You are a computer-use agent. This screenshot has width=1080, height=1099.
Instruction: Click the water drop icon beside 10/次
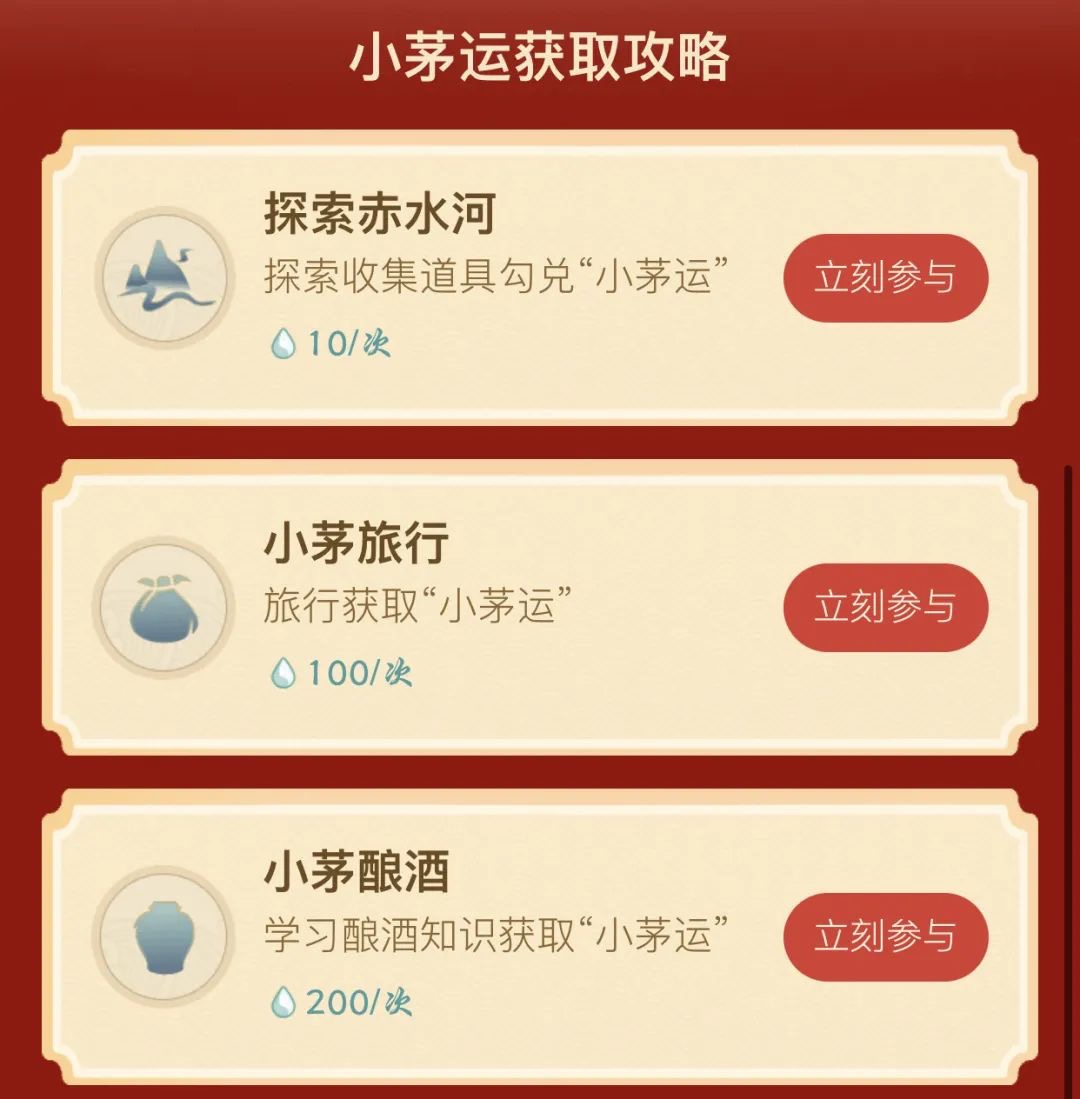point(286,341)
